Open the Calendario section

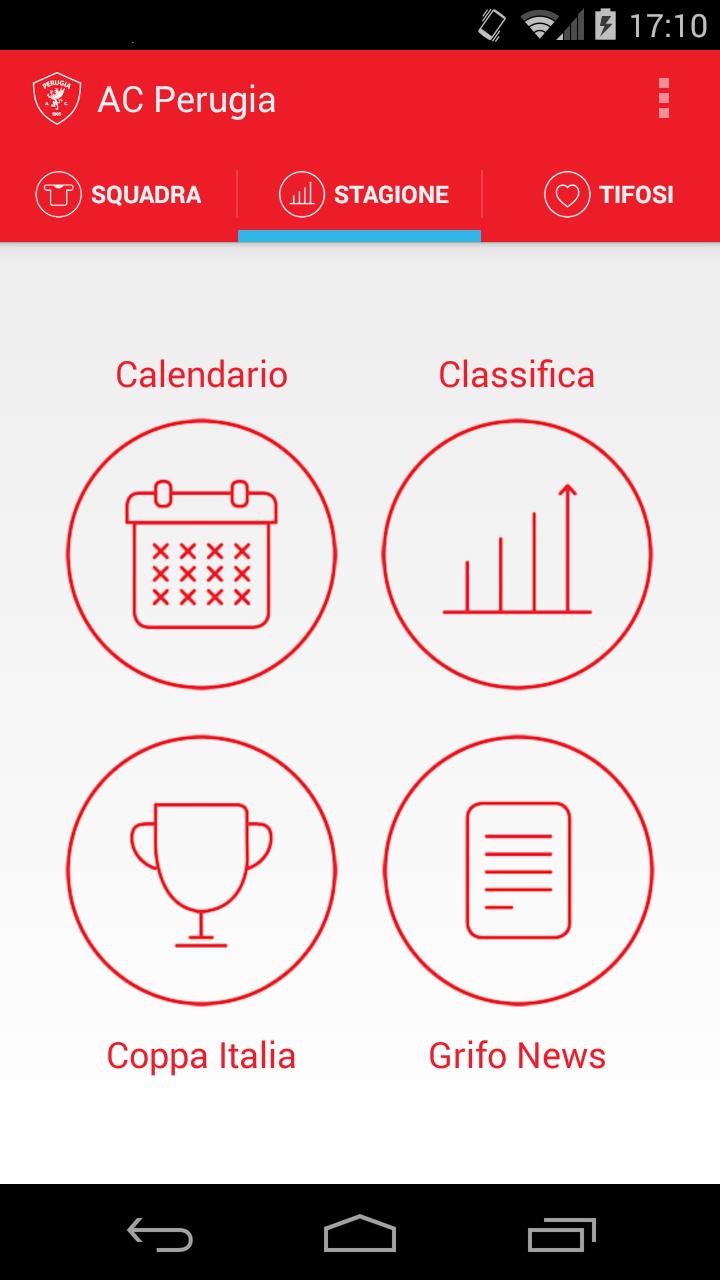(202, 554)
